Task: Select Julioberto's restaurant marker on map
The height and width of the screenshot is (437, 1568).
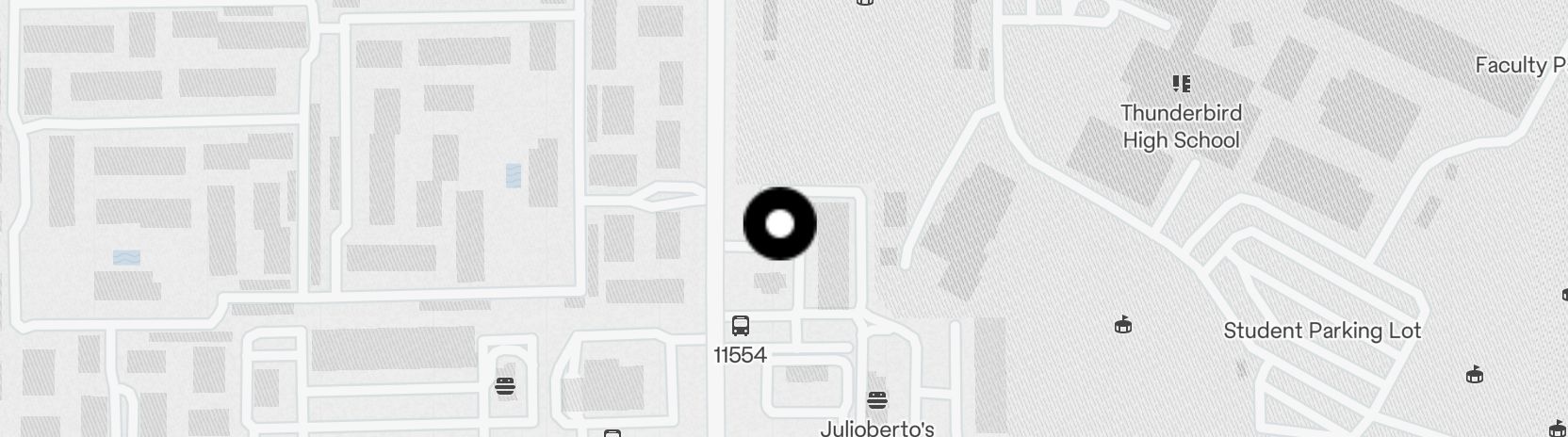Action: click(877, 401)
